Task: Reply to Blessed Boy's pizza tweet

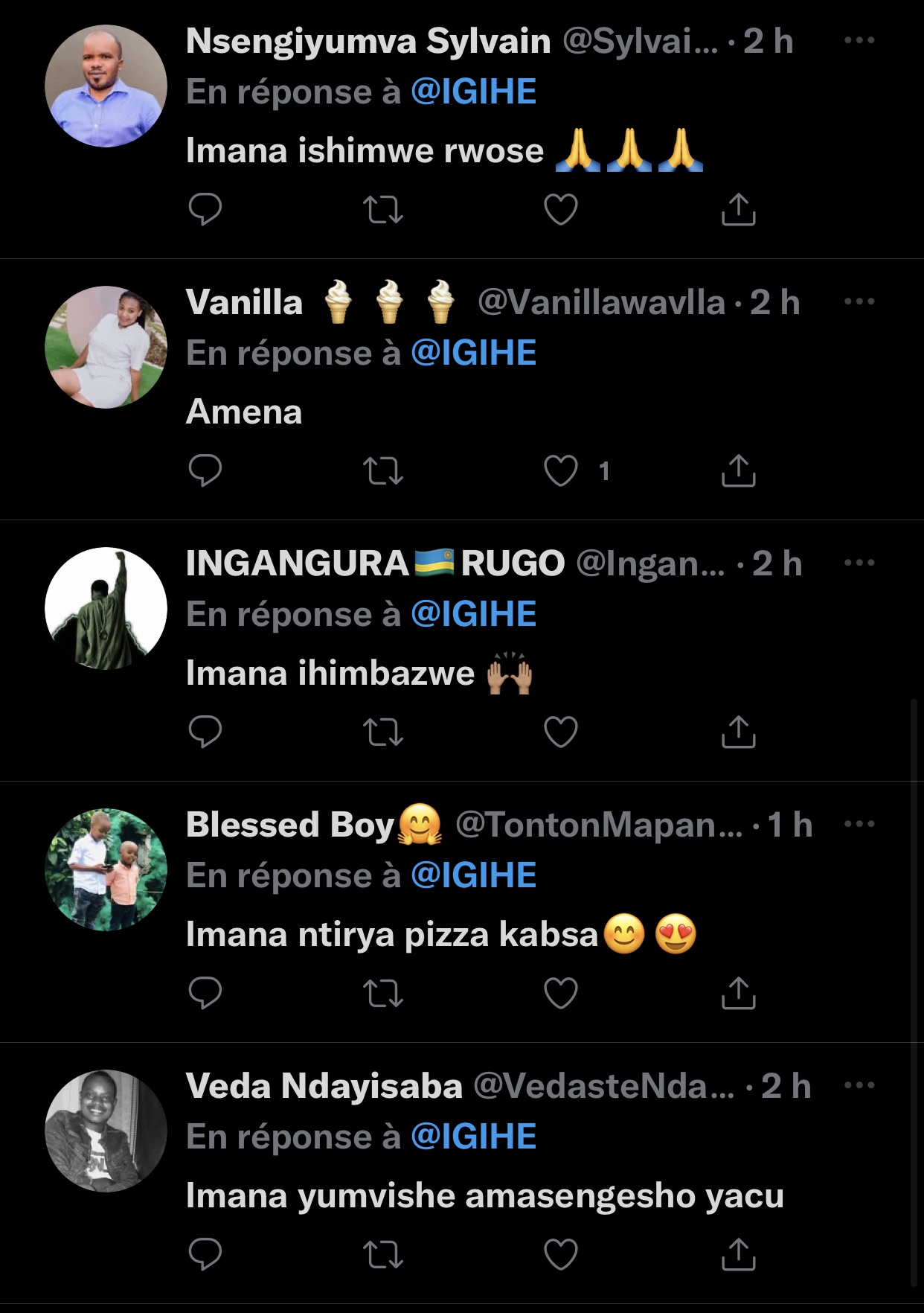Action: pos(205,993)
